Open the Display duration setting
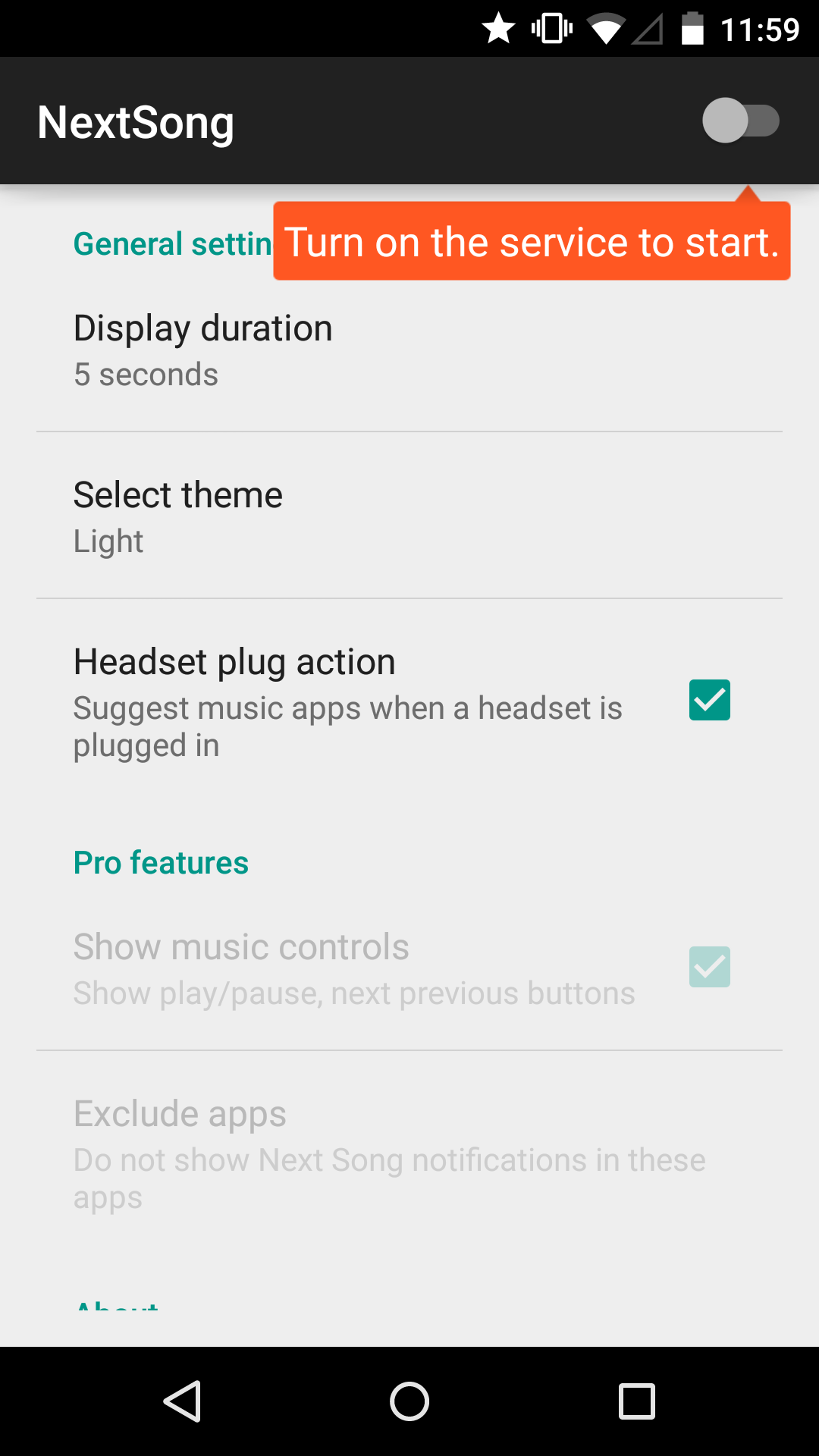 coord(409,350)
